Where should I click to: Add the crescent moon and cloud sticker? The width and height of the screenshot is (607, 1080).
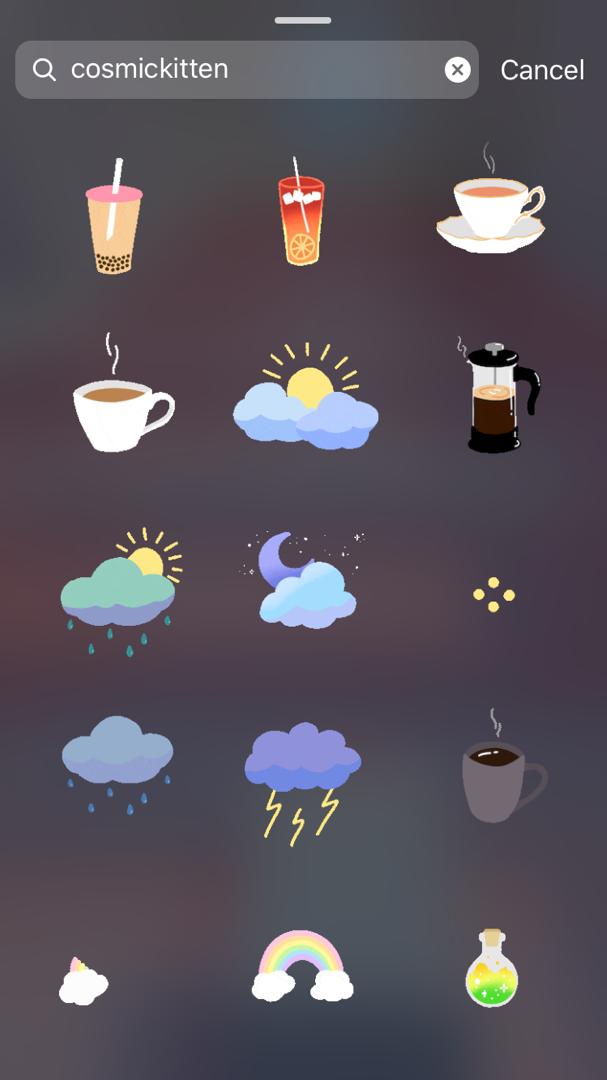(x=304, y=583)
